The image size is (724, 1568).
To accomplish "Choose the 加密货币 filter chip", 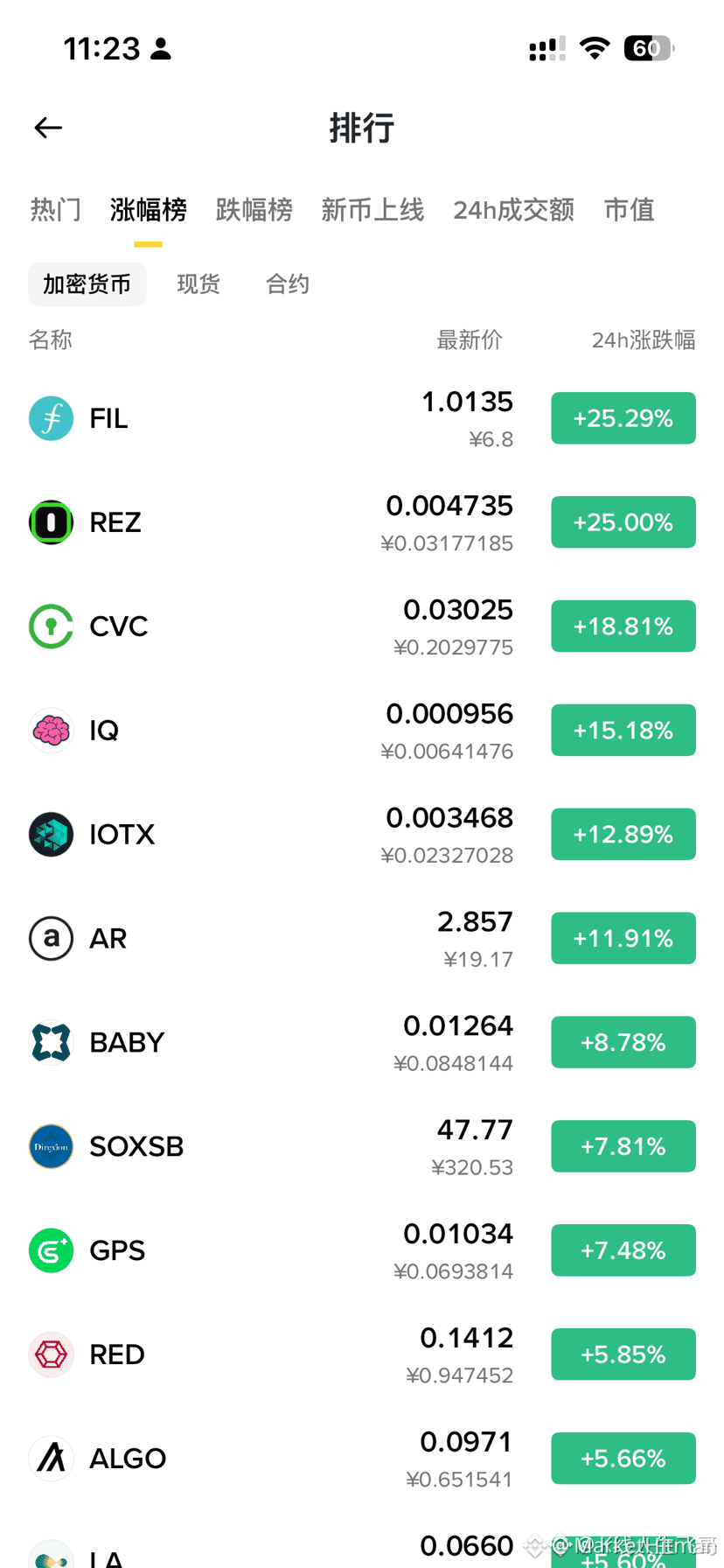I will tap(87, 284).
